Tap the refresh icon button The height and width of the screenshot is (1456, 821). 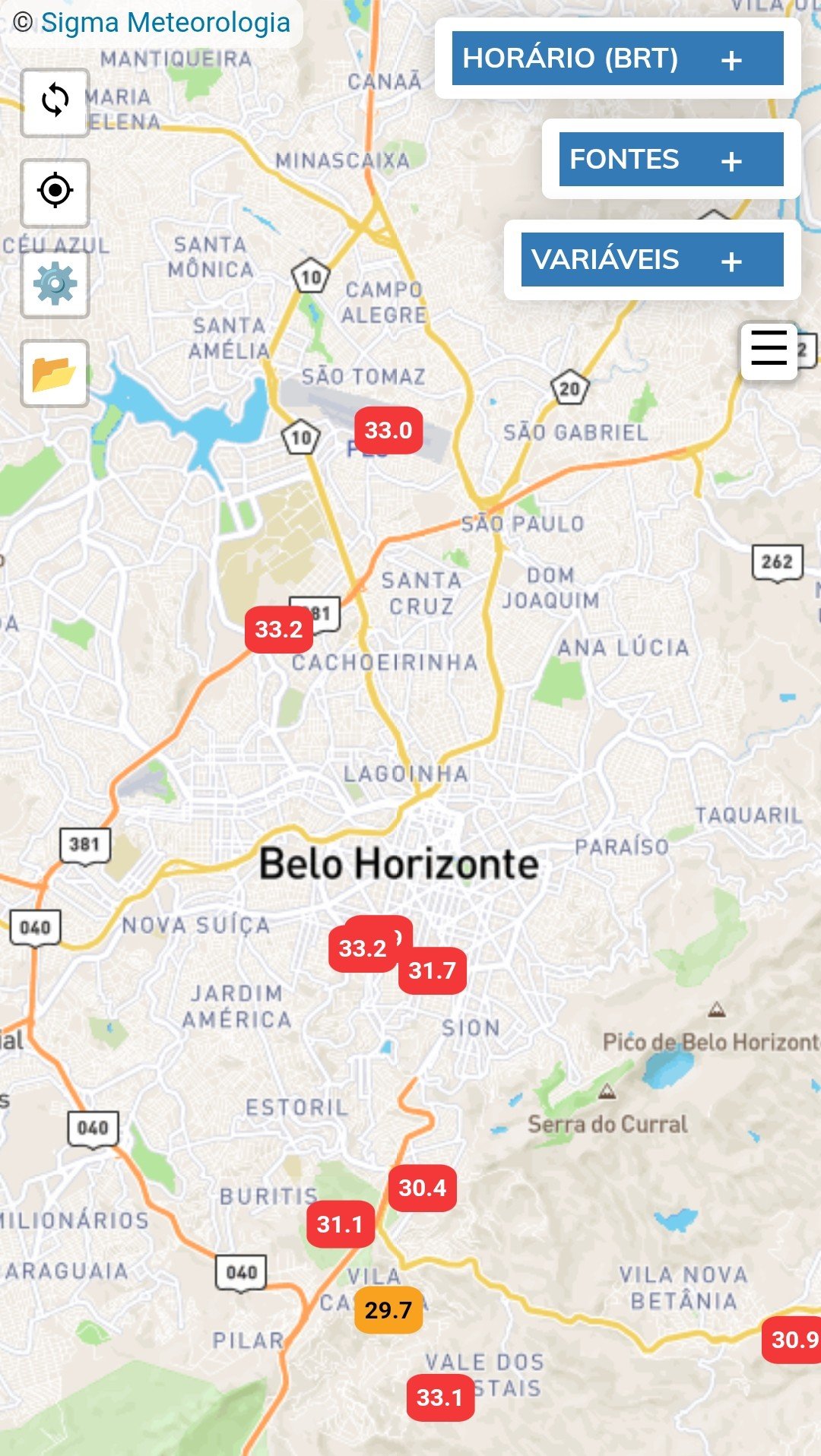tap(55, 102)
